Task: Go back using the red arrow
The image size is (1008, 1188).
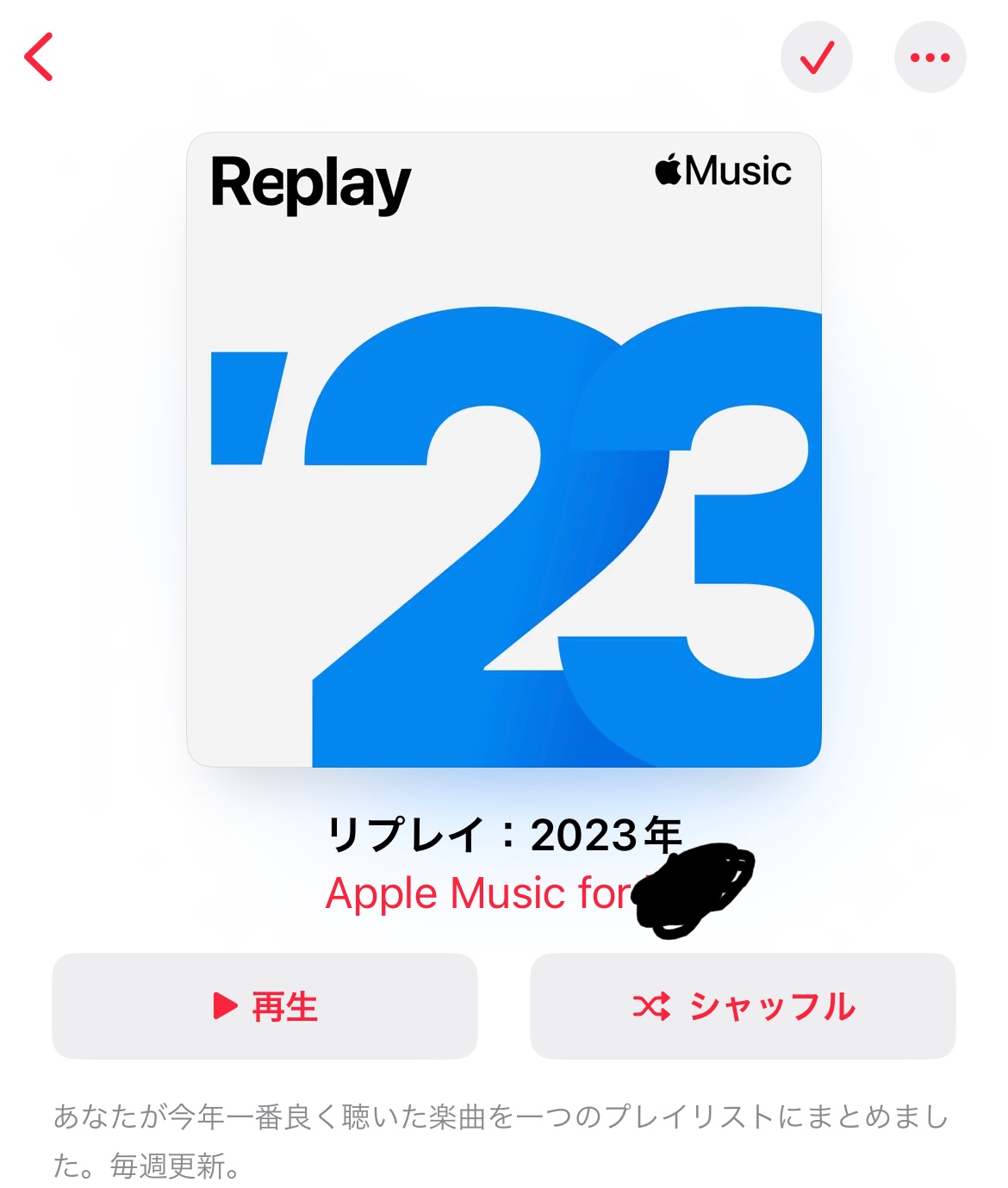Action: tap(40, 57)
